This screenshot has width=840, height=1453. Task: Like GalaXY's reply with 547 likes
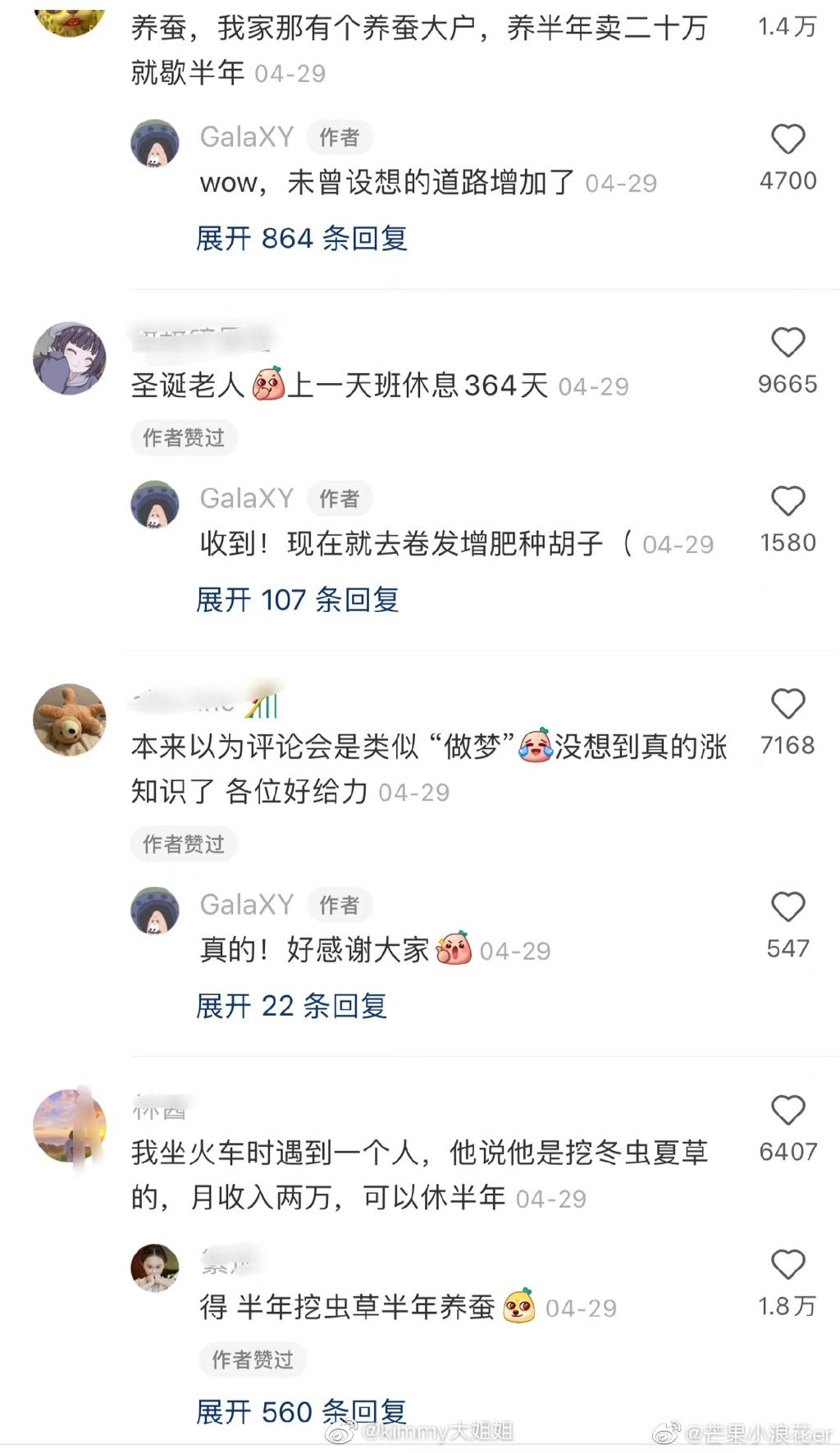[787, 907]
